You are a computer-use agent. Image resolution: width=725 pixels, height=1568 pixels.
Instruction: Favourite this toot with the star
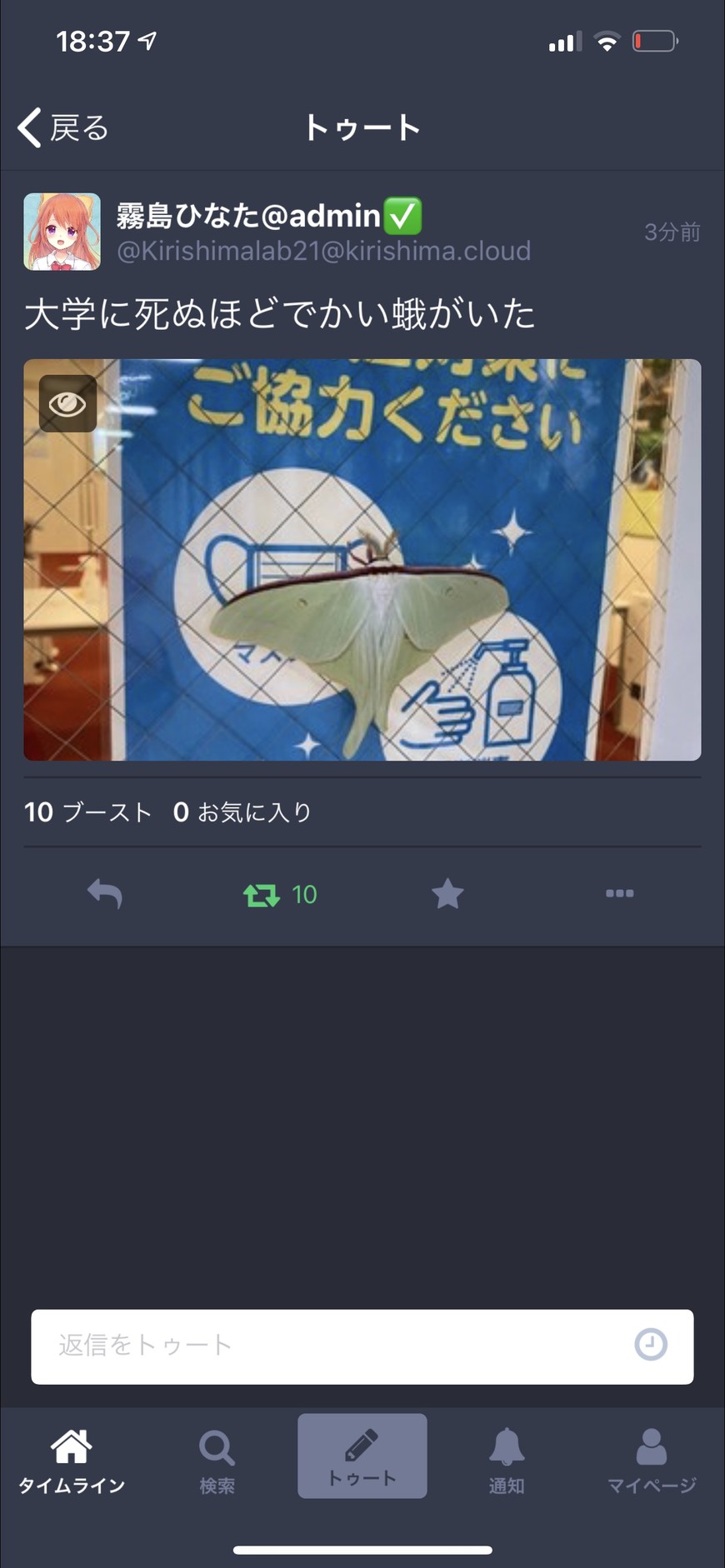[447, 894]
